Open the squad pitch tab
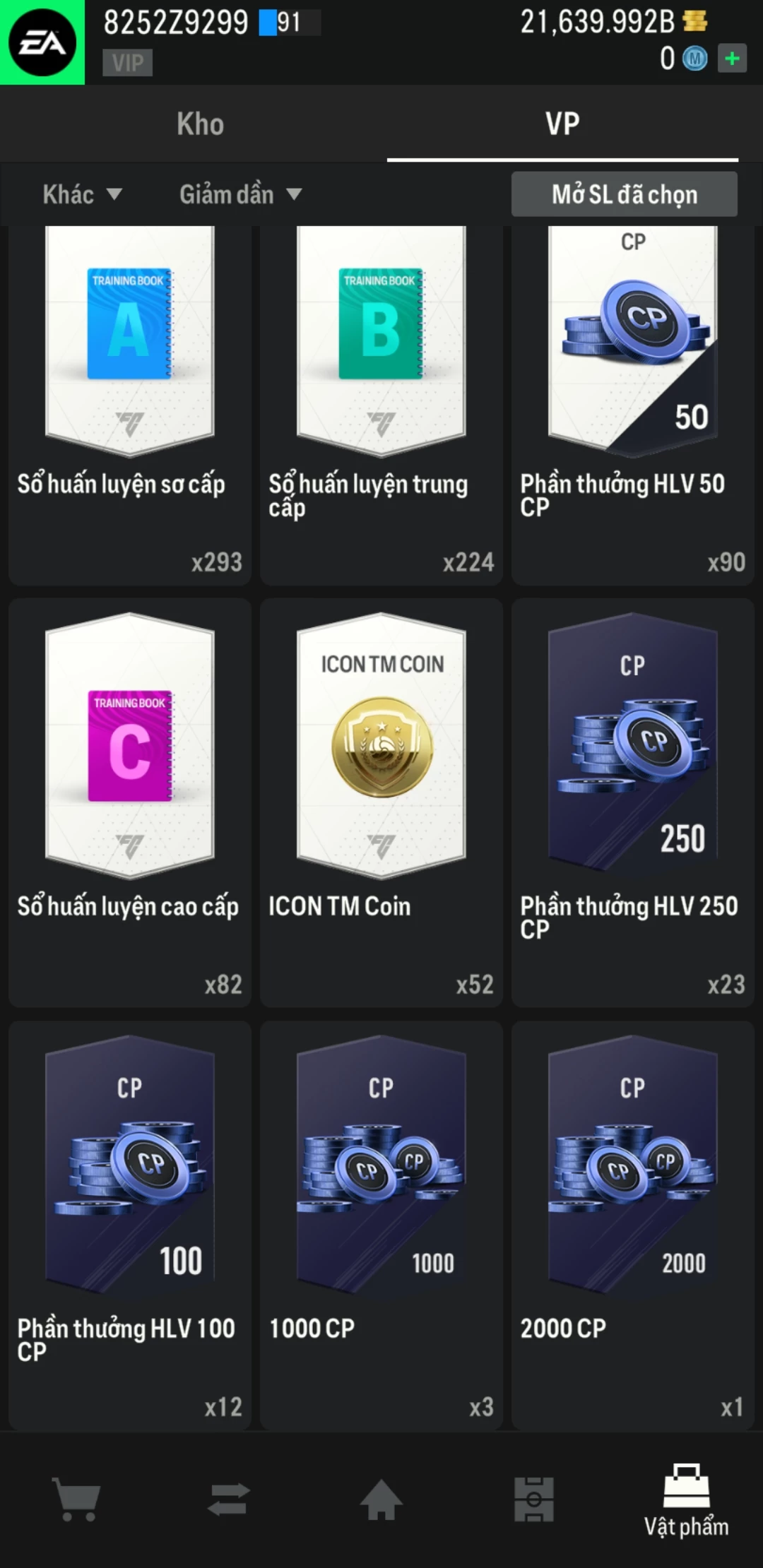The image size is (763, 1568). coord(534,1499)
